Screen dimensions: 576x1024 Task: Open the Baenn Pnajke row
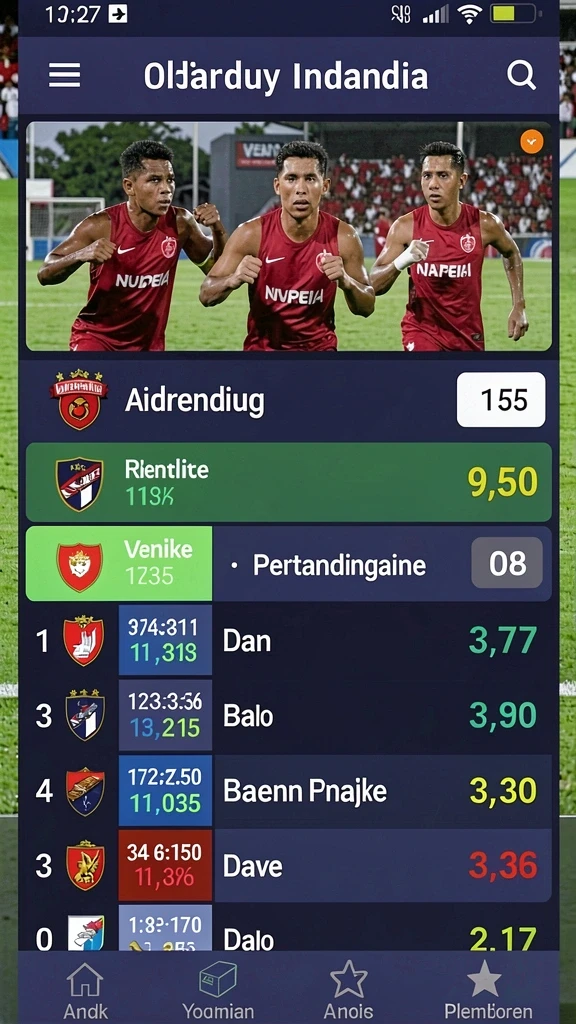pos(289,791)
